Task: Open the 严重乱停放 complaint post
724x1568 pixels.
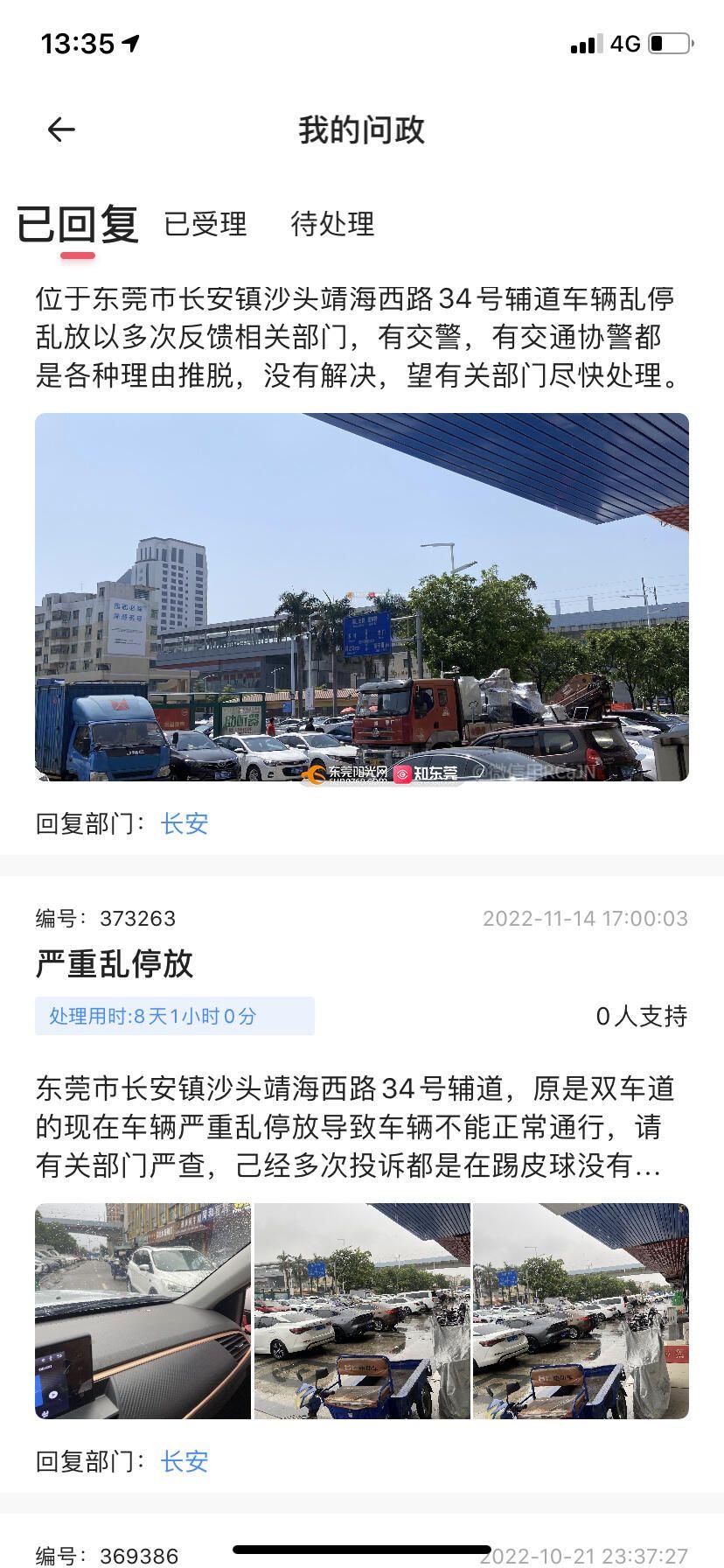Action: pos(115,963)
